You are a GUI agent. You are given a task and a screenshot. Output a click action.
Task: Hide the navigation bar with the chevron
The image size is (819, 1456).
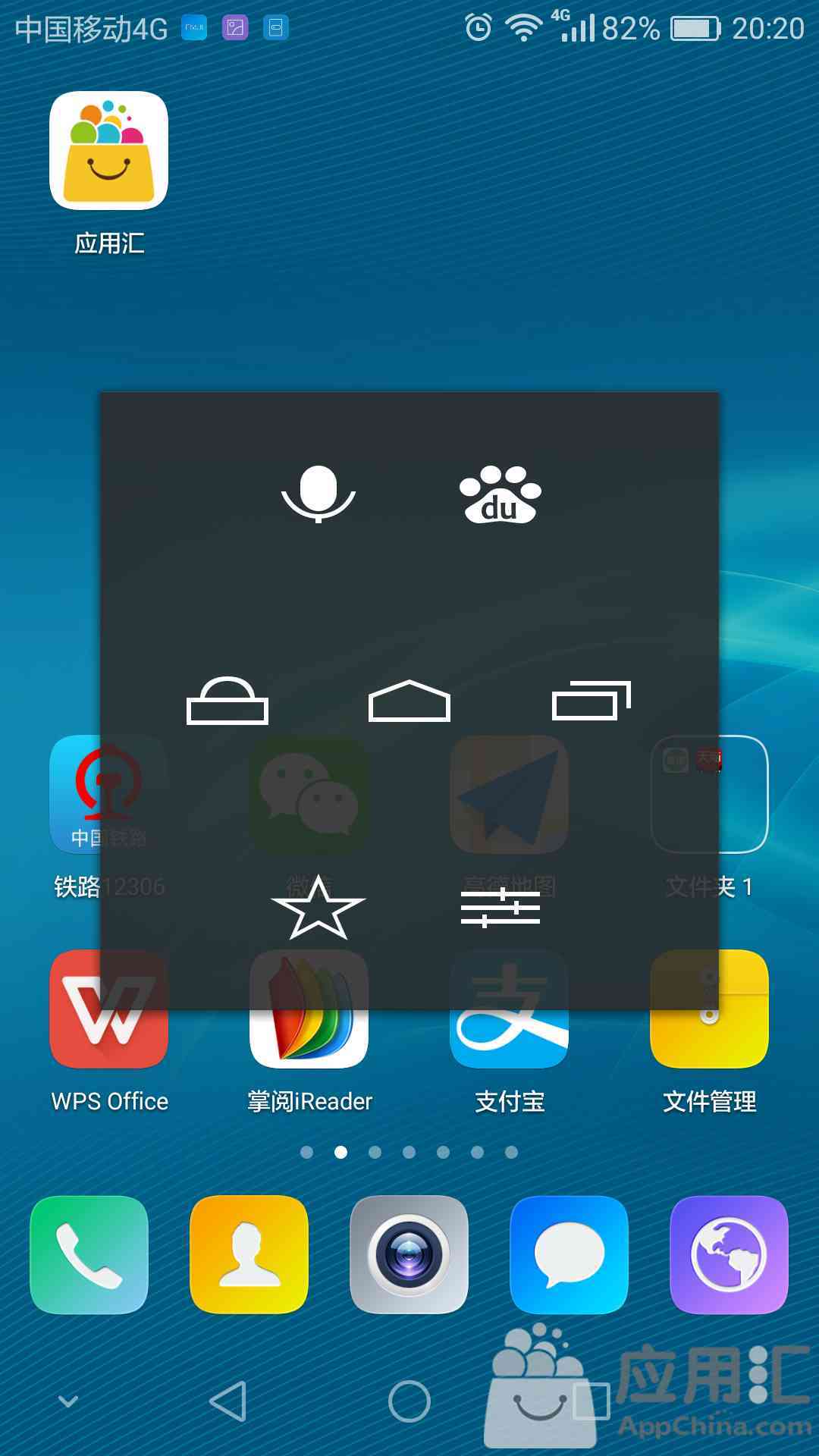[68, 1401]
